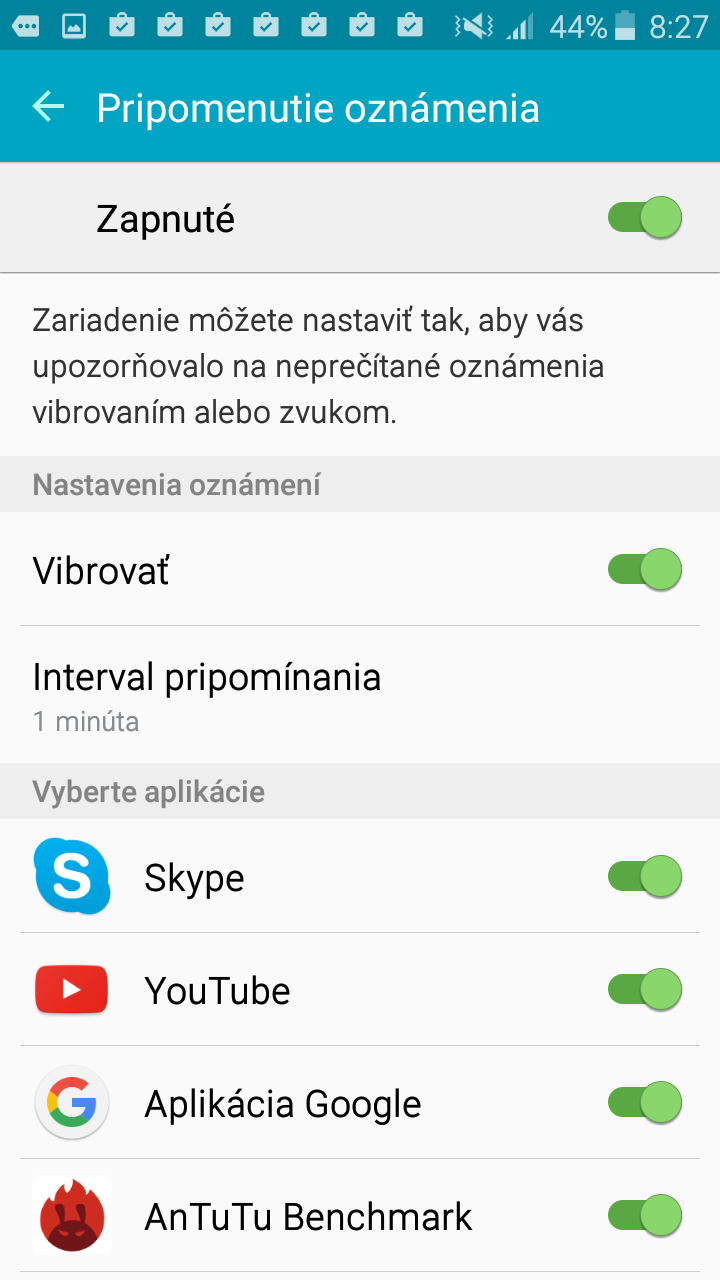The image size is (720, 1280).
Task: Open Interval pripomínania setting
Action: (360, 695)
